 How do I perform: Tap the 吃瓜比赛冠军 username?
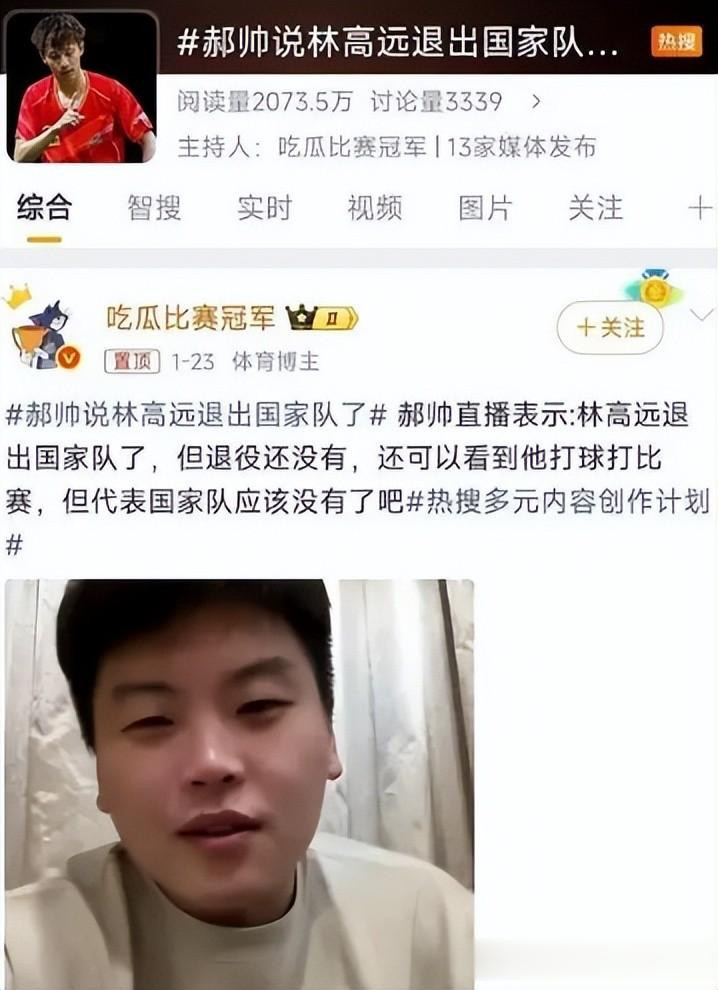[x=190, y=318]
